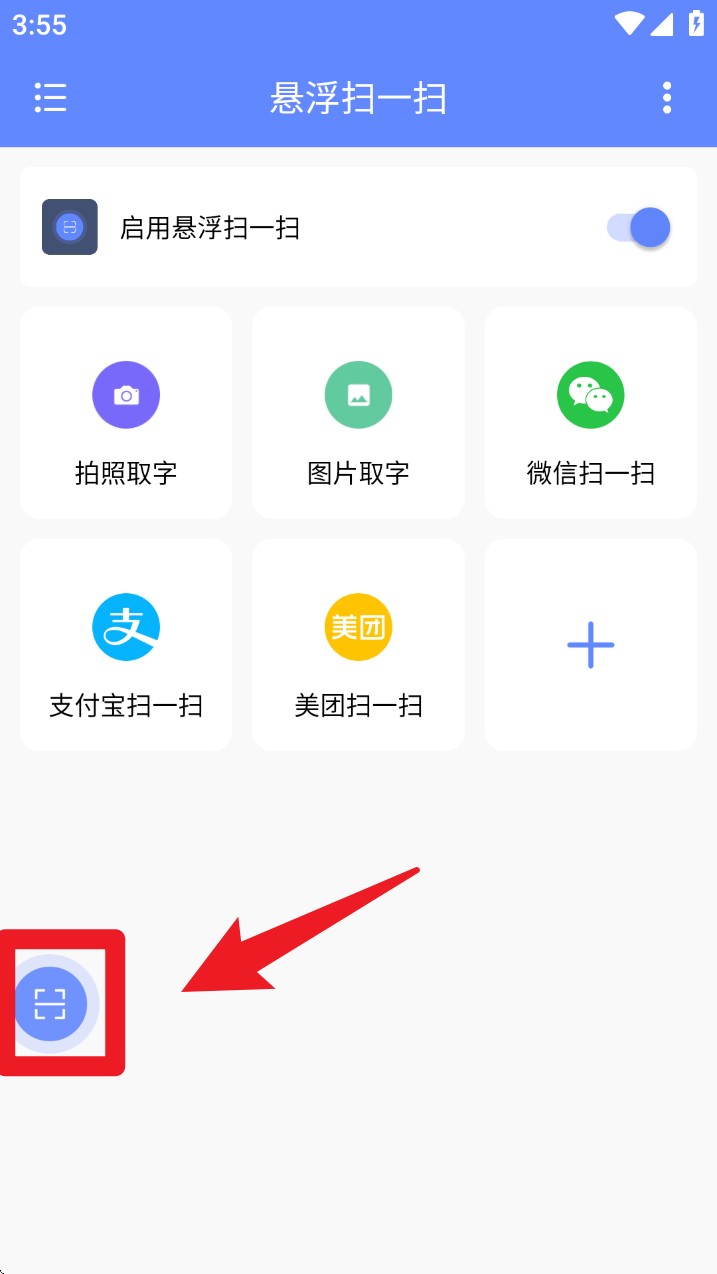Launch 微信扫一扫 WeChat scan
The image size is (717, 1274).
[x=590, y=413]
